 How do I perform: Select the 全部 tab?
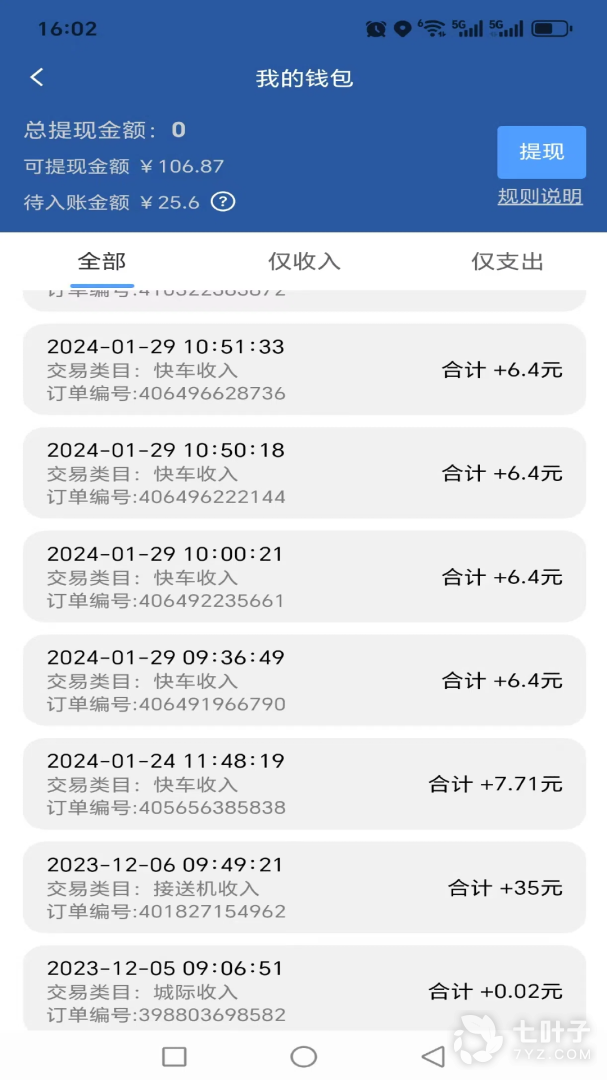[x=102, y=262]
